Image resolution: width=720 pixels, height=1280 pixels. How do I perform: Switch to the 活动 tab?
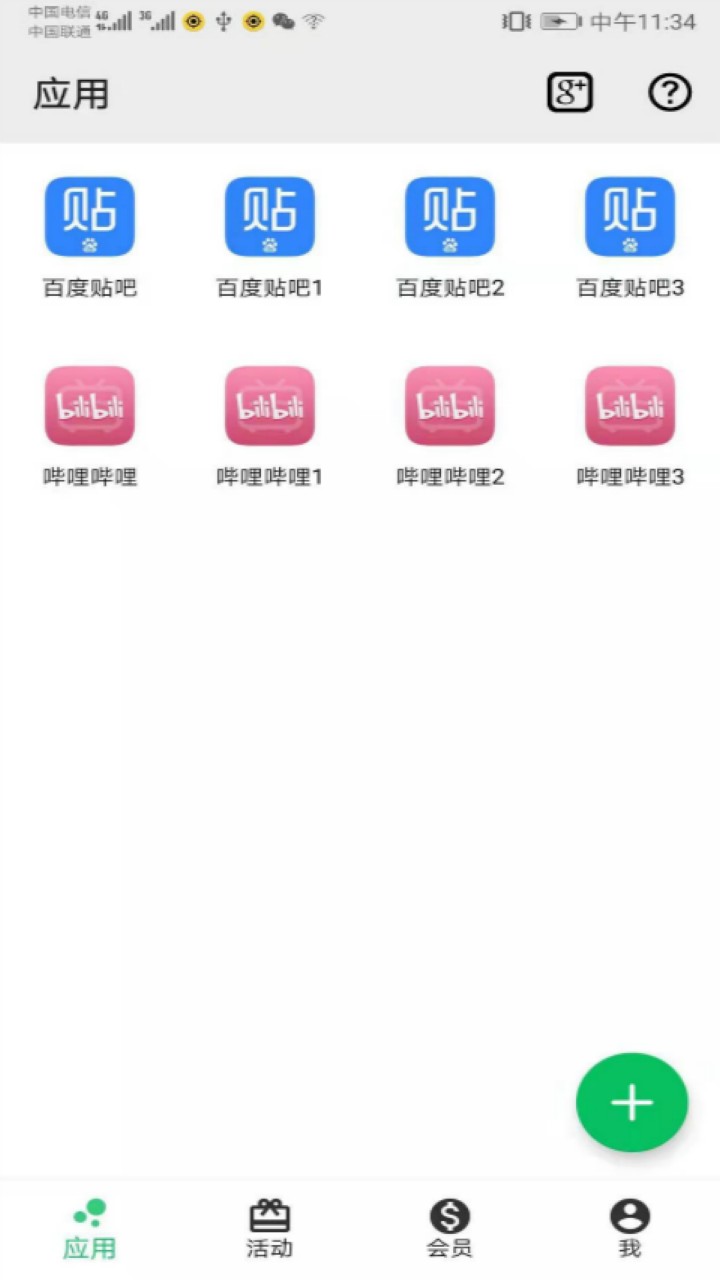270,1229
